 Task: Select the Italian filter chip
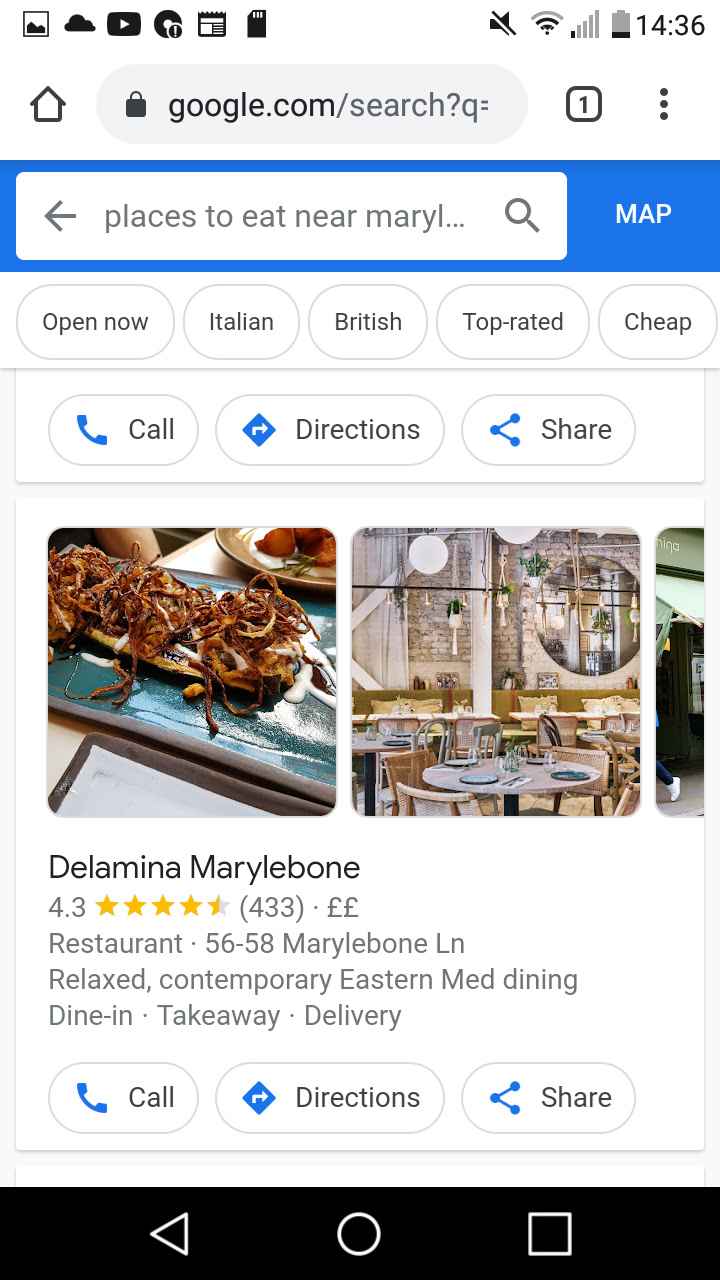click(x=241, y=322)
